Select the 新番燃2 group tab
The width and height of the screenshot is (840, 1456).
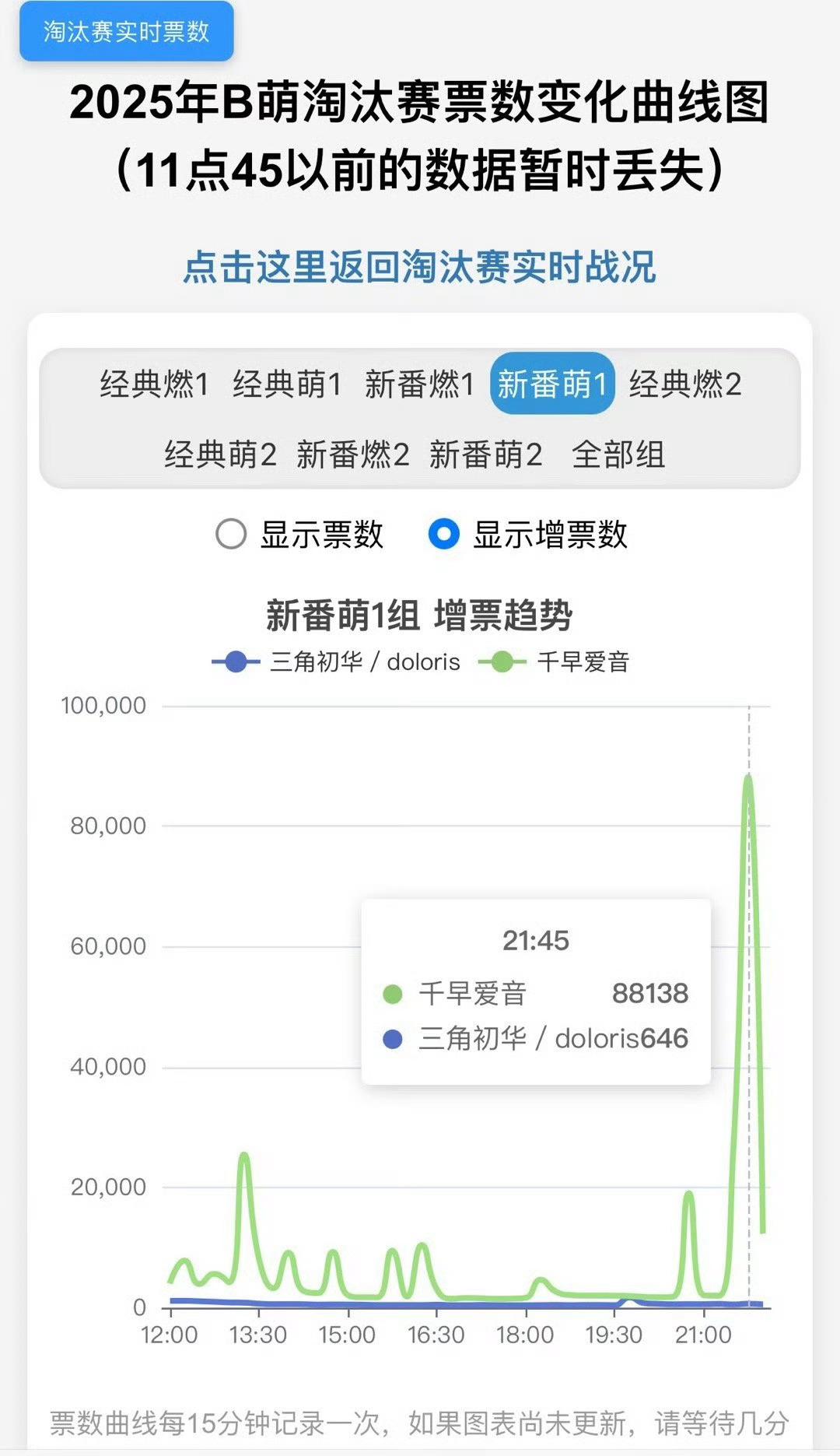coord(352,454)
